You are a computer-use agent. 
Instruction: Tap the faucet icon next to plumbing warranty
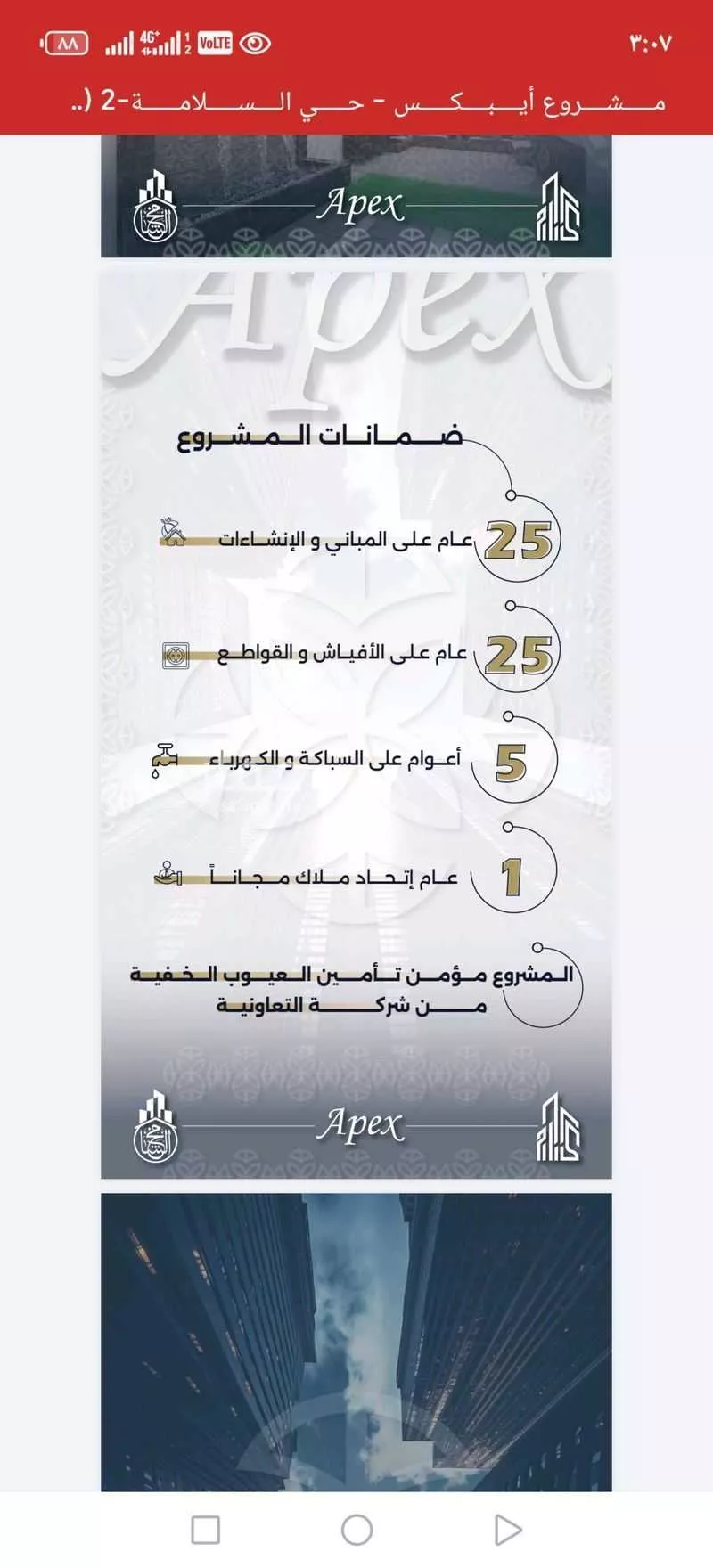click(x=165, y=757)
